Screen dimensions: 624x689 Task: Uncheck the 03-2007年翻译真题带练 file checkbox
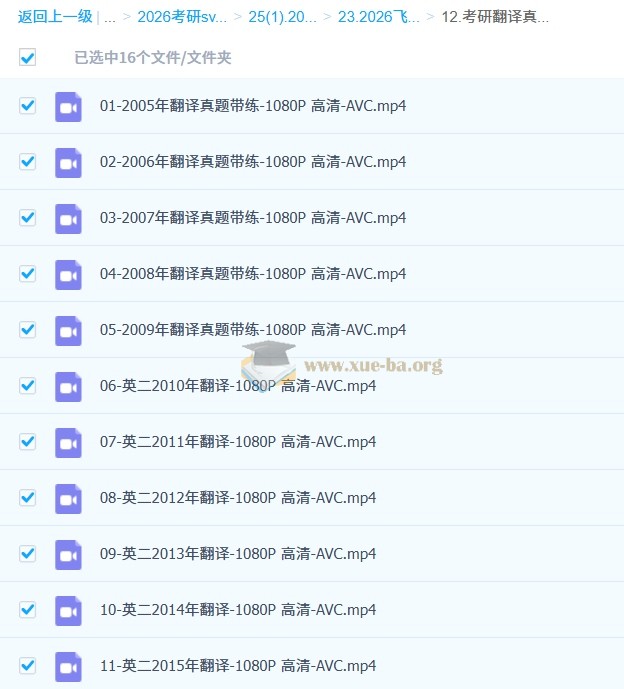pos(28,217)
